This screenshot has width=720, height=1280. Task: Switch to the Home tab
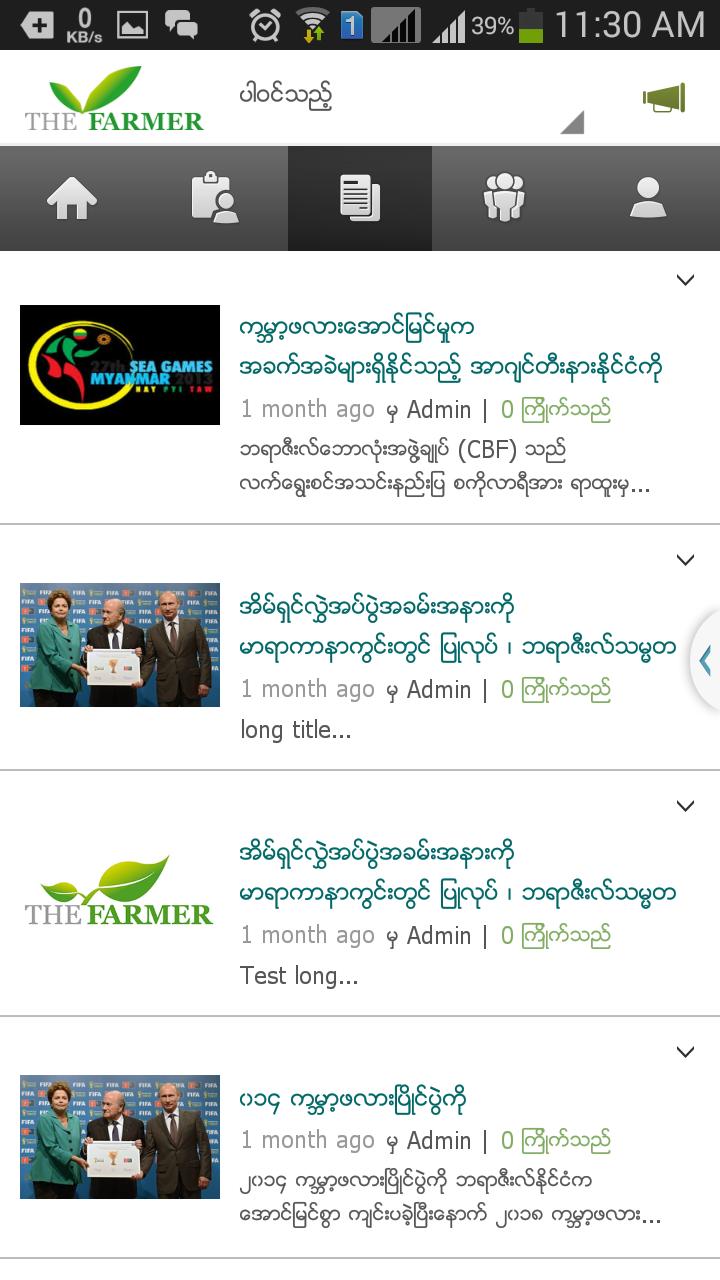click(72, 198)
